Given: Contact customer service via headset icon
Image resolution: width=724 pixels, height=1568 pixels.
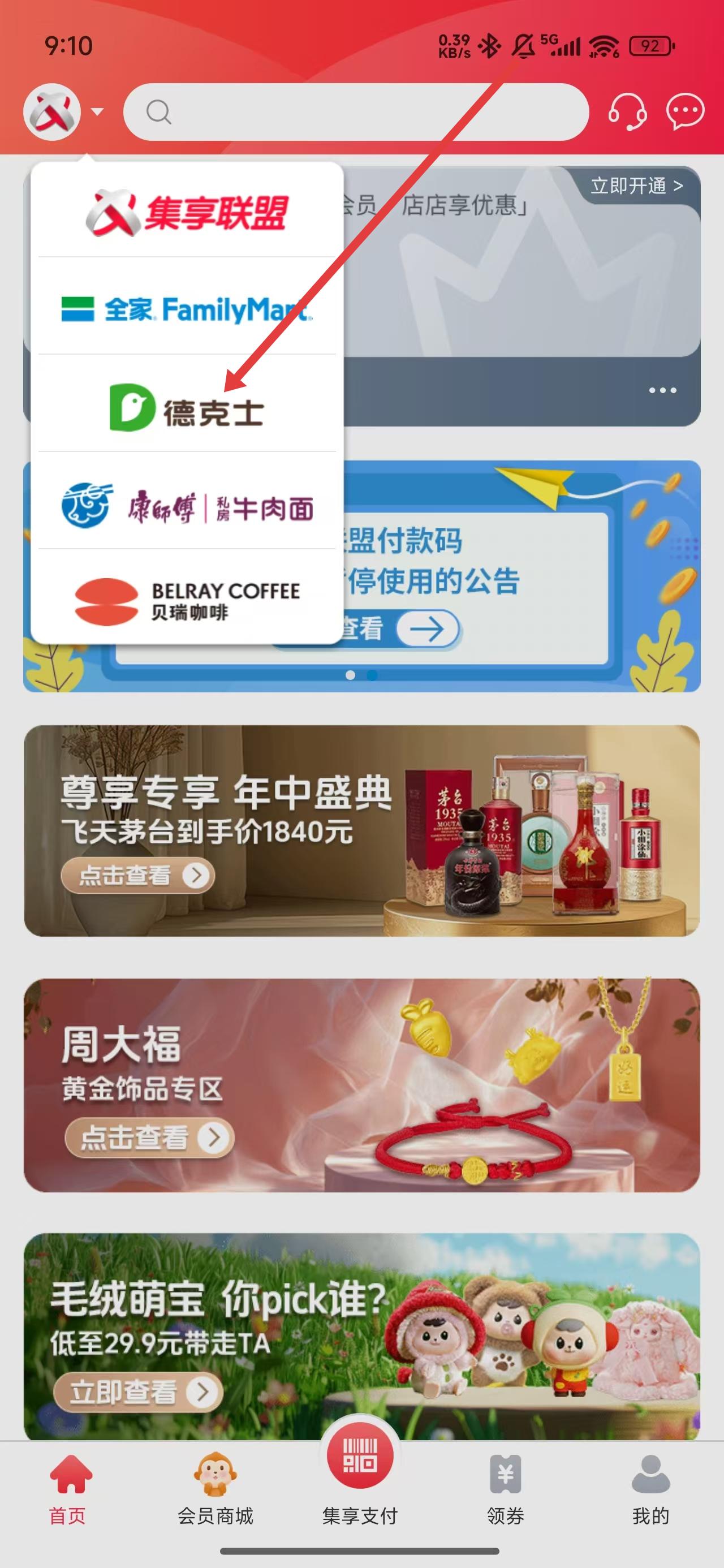Looking at the screenshot, I should point(627,112).
